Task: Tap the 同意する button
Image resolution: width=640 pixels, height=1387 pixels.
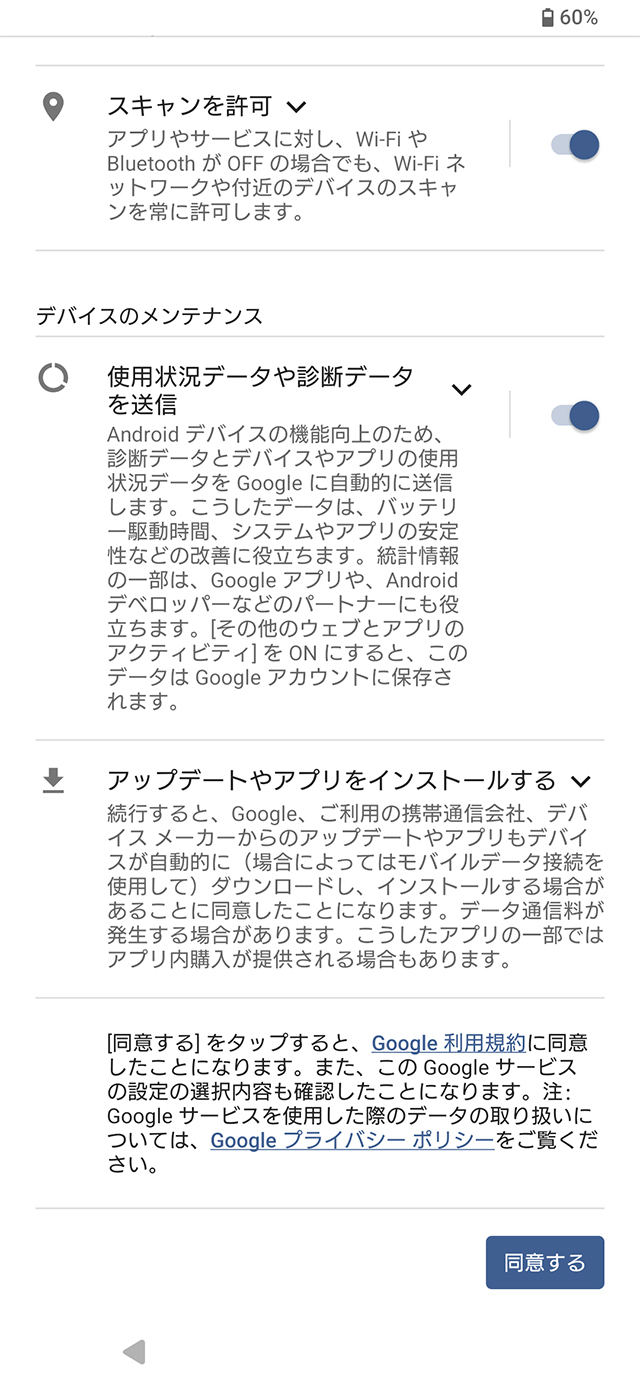Action: point(545,1263)
